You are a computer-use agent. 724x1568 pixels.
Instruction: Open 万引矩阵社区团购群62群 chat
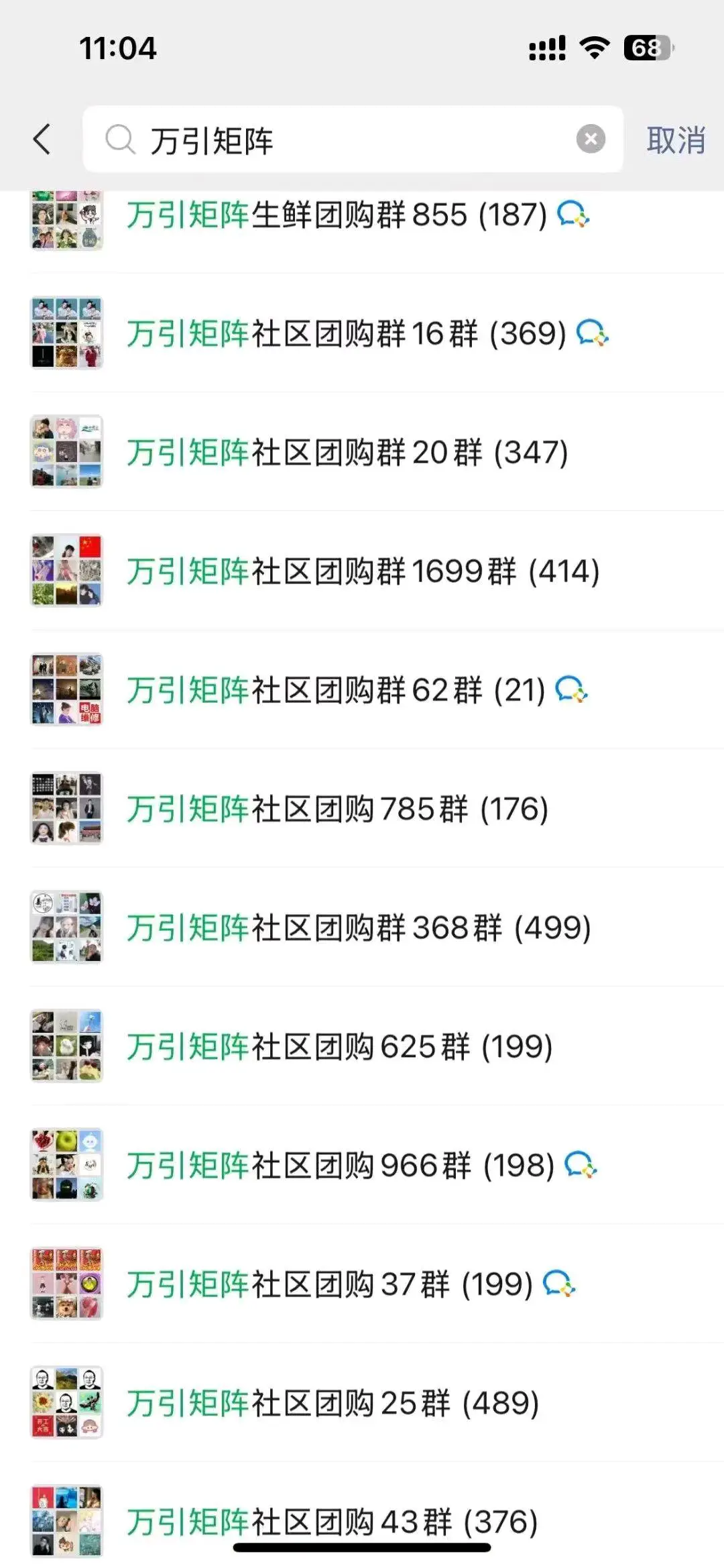tap(335, 689)
